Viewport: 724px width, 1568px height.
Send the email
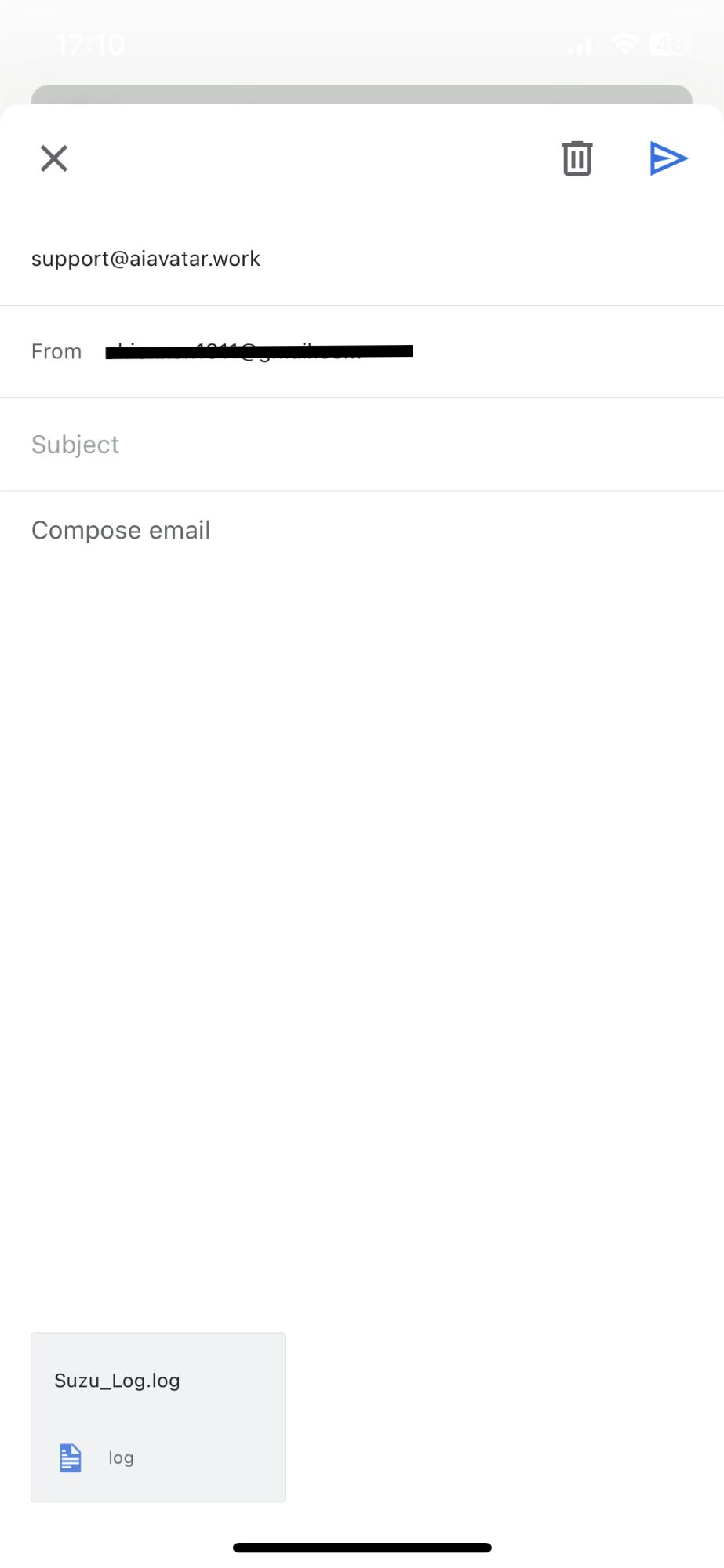[x=668, y=158]
